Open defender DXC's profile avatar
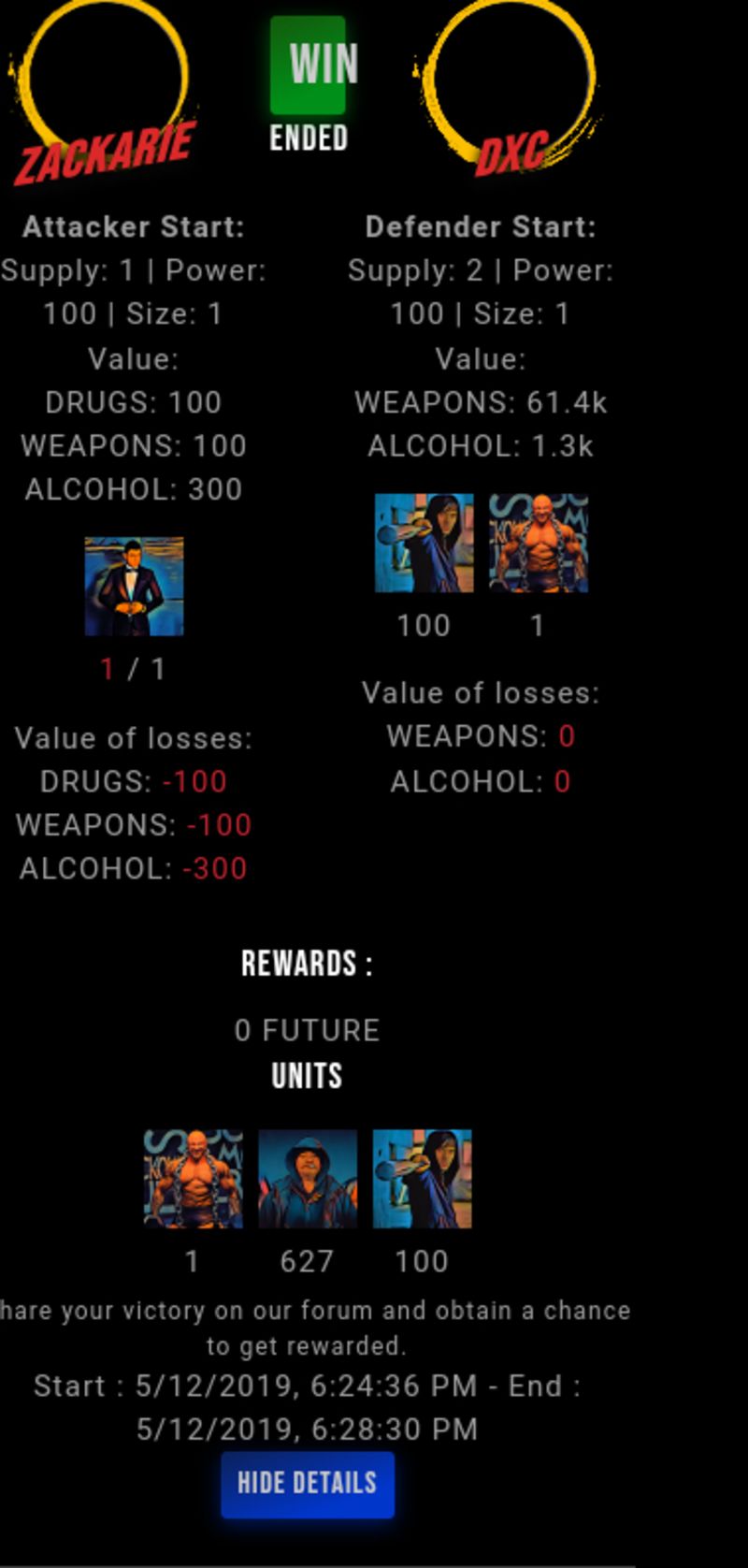The height and width of the screenshot is (1568, 748). click(511, 80)
